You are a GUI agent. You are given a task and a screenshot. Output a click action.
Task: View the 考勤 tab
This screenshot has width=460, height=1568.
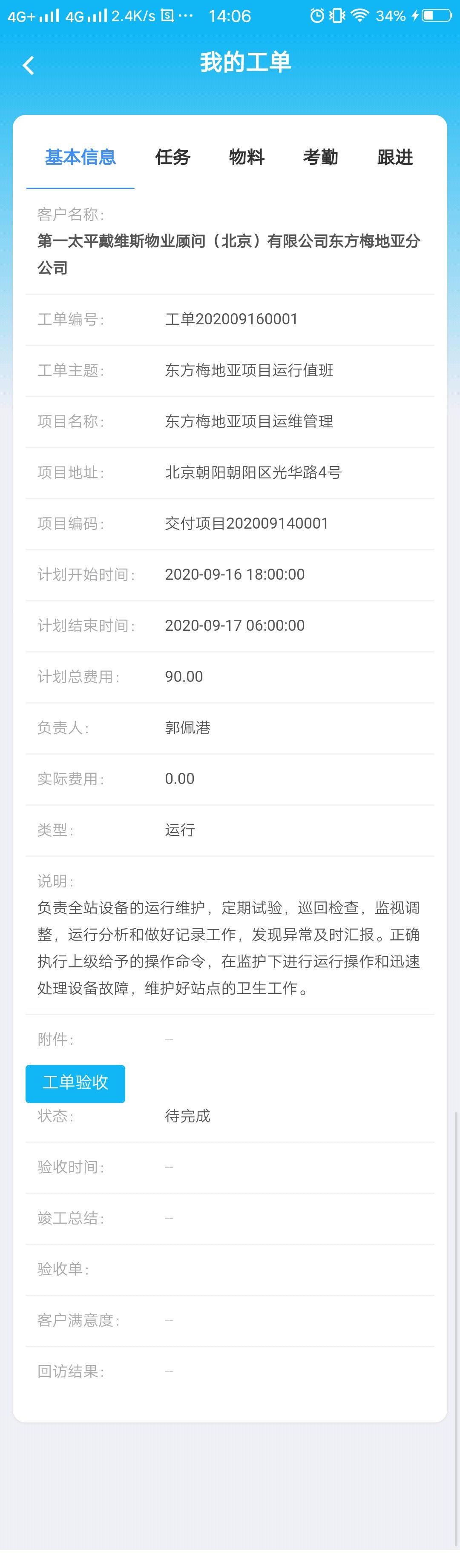(320, 157)
